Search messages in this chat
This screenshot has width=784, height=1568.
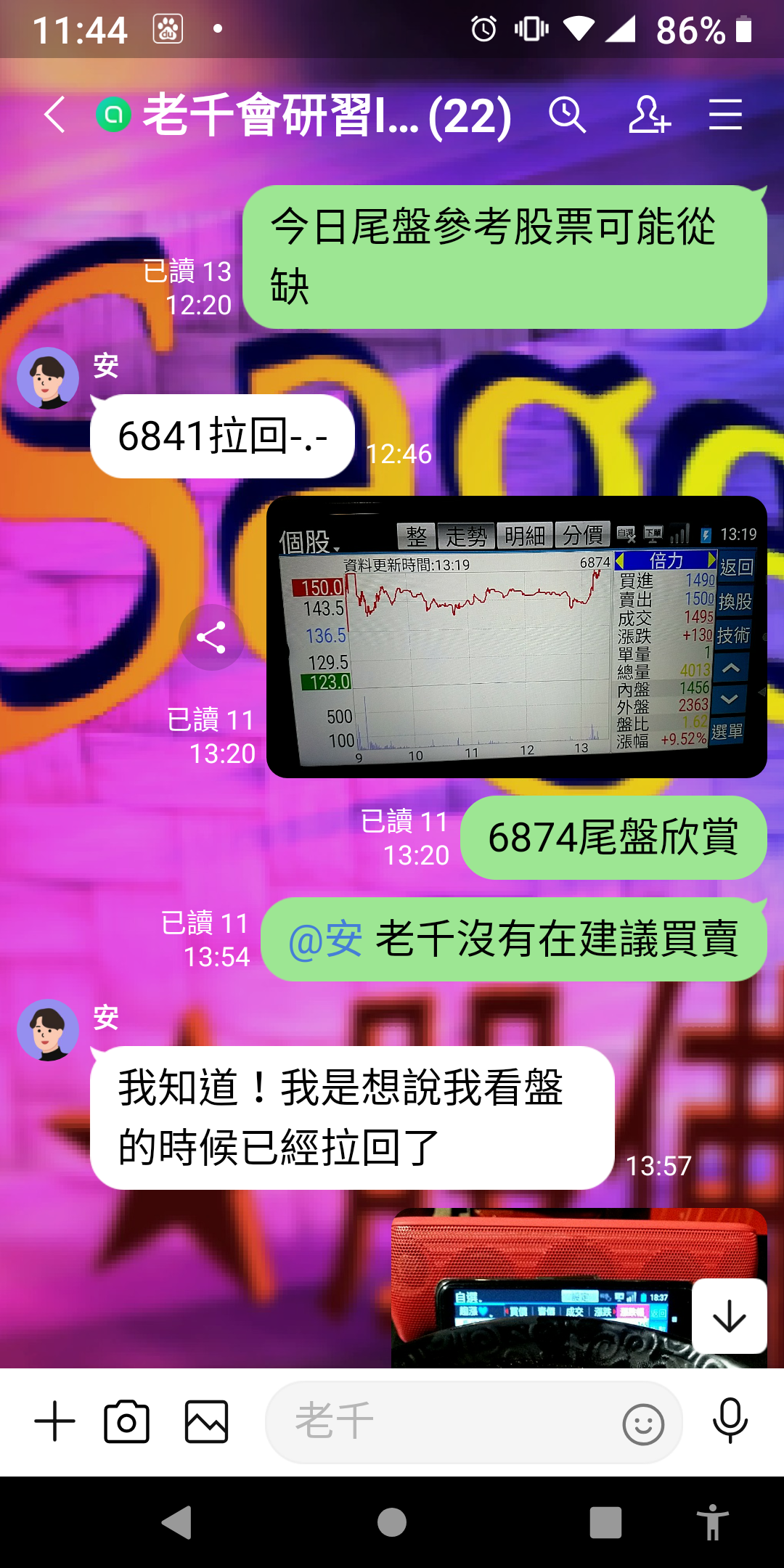567,115
